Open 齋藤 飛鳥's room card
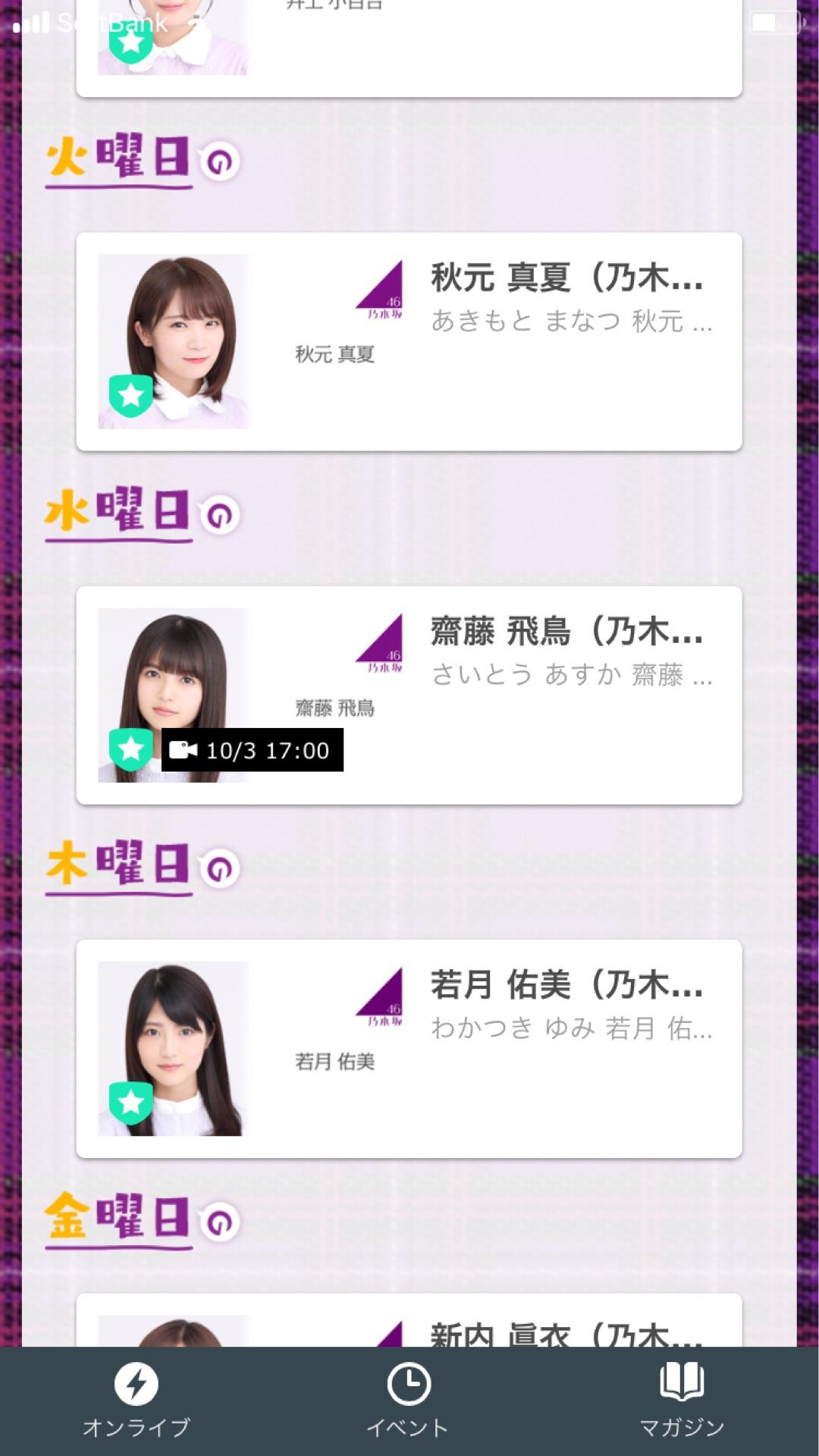 (x=409, y=695)
